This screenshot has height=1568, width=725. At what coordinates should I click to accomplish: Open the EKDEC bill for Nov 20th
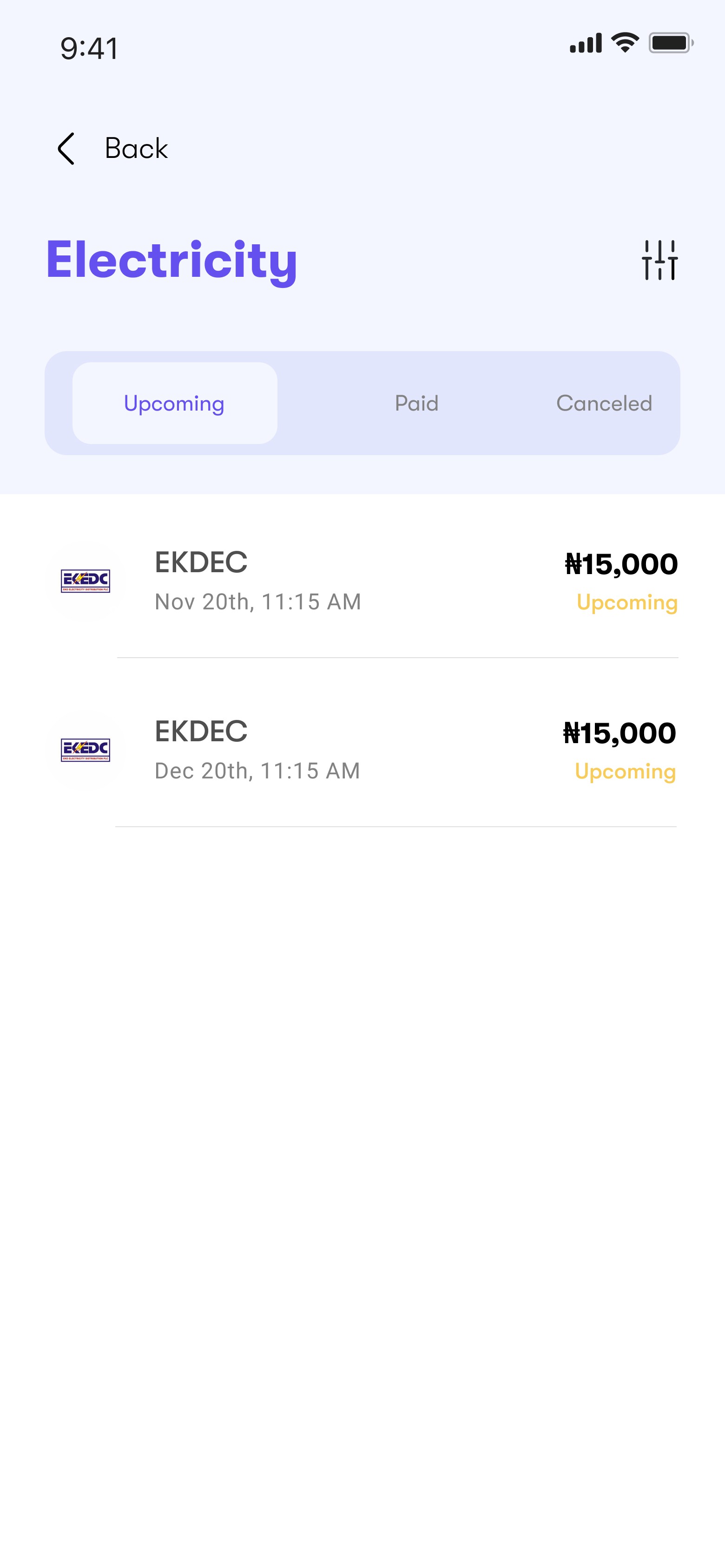click(x=362, y=581)
